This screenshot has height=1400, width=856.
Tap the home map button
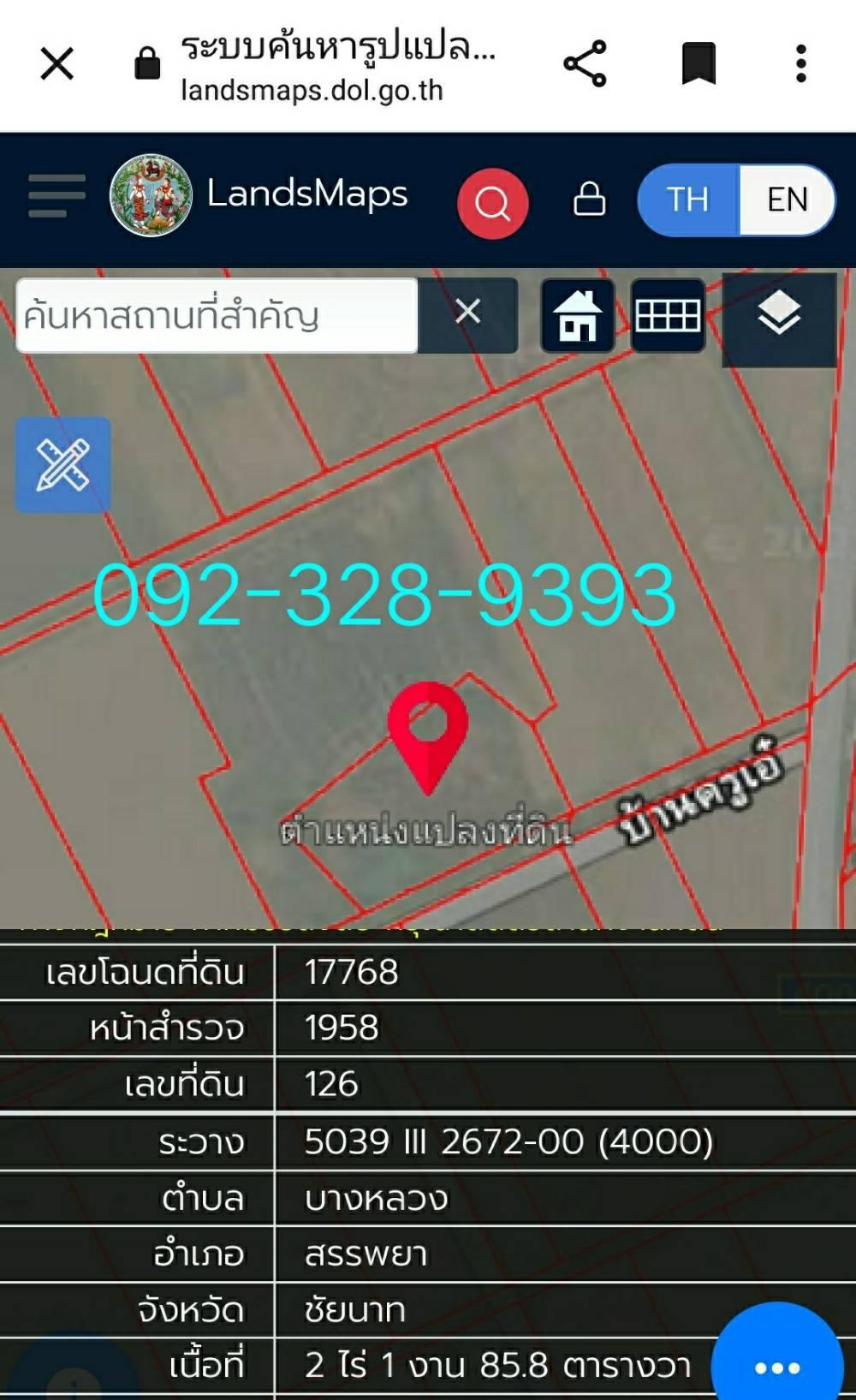click(x=578, y=316)
